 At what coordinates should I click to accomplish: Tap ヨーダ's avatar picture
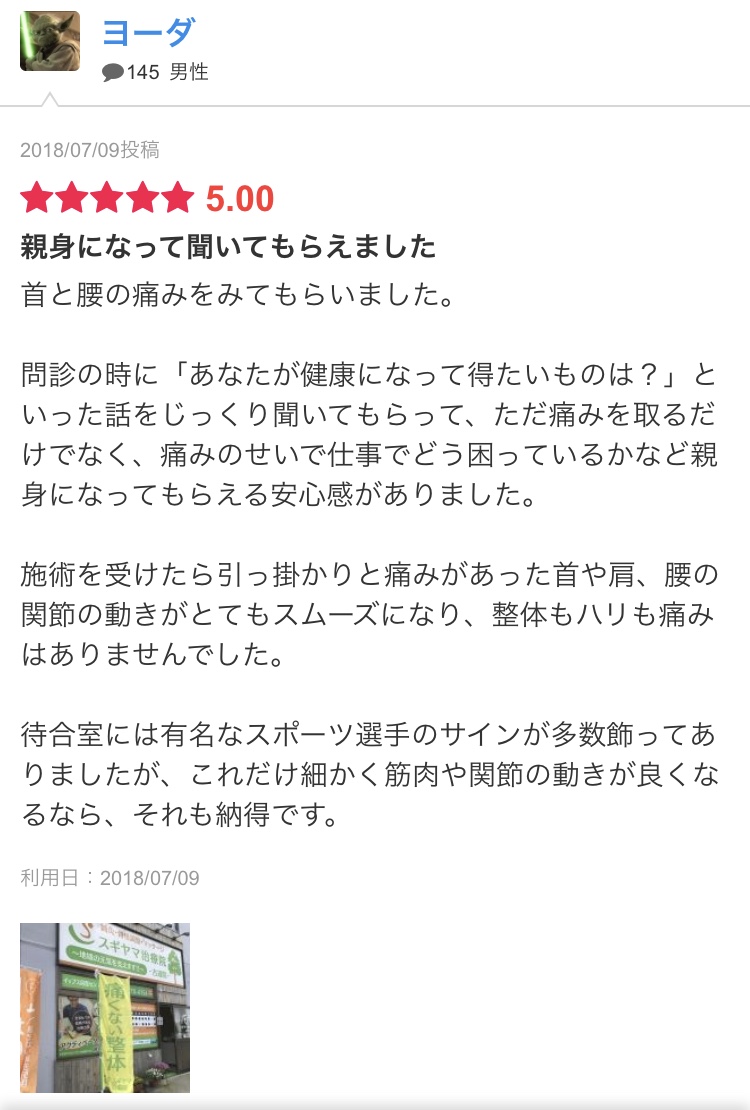click(50, 41)
